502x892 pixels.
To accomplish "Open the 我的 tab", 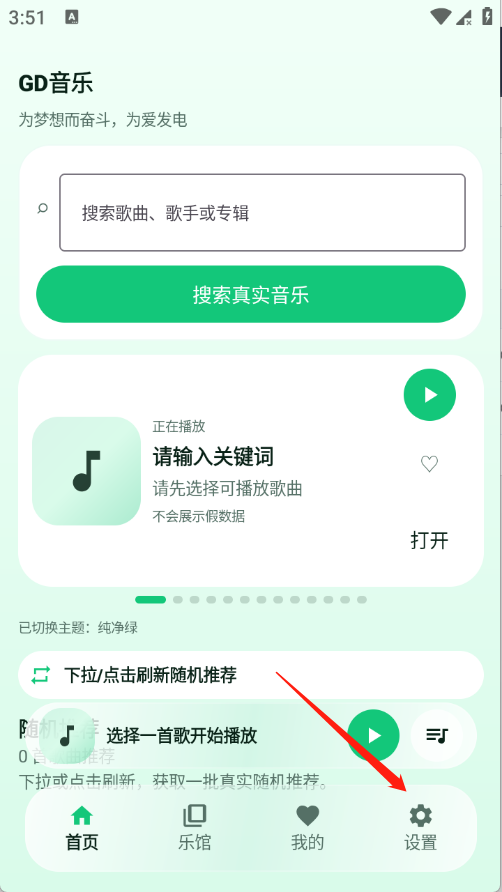I will click(307, 828).
